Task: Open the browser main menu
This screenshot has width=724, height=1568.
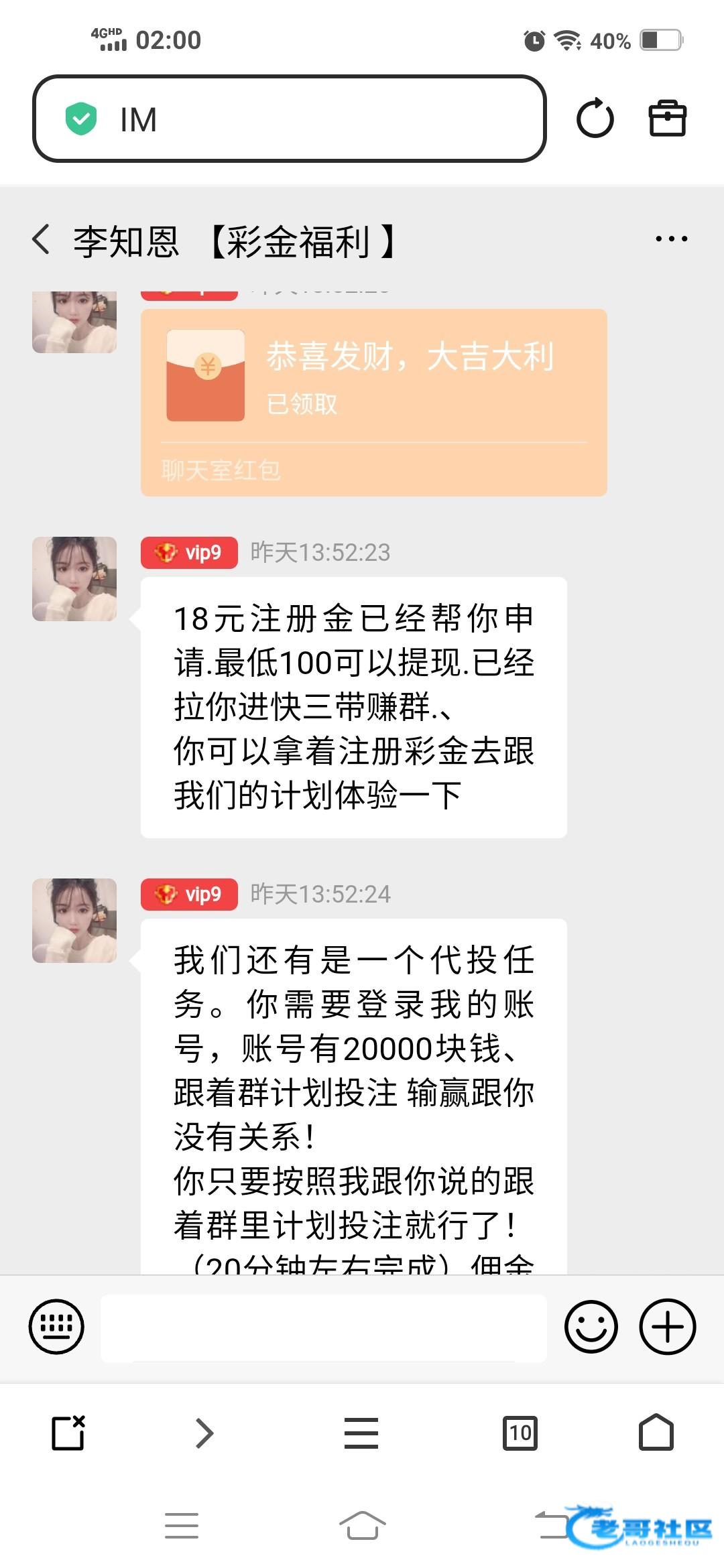Action: (x=361, y=1433)
